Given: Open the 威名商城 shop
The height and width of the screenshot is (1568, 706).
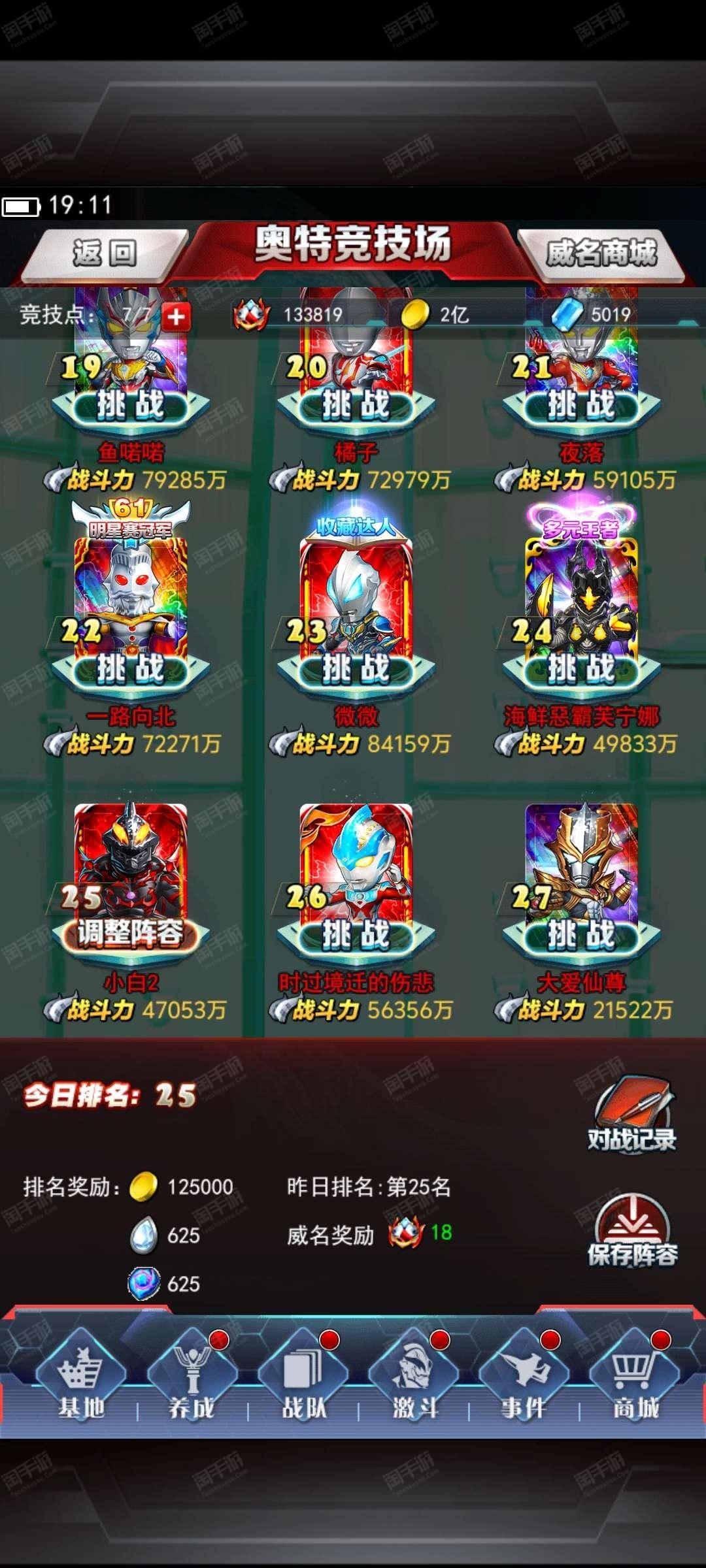Looking at the screenshot, I should [600, 253].
